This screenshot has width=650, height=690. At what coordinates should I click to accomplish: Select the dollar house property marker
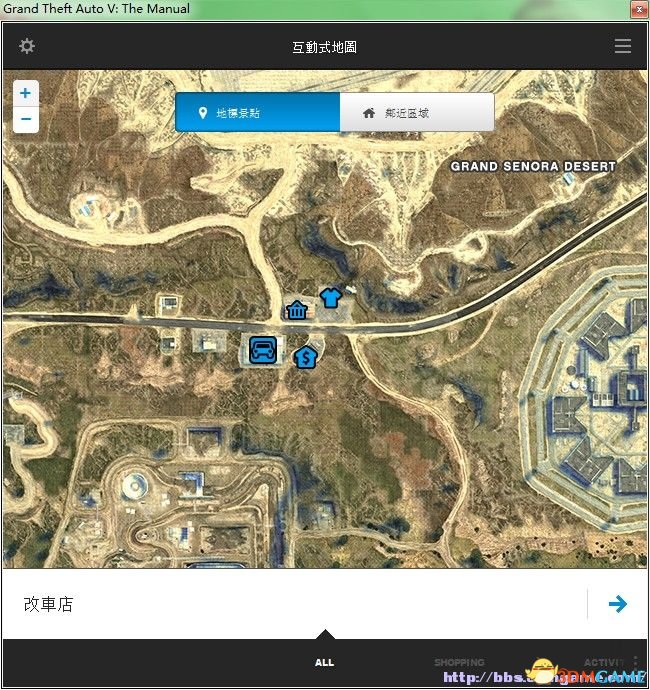coord(306,356)
